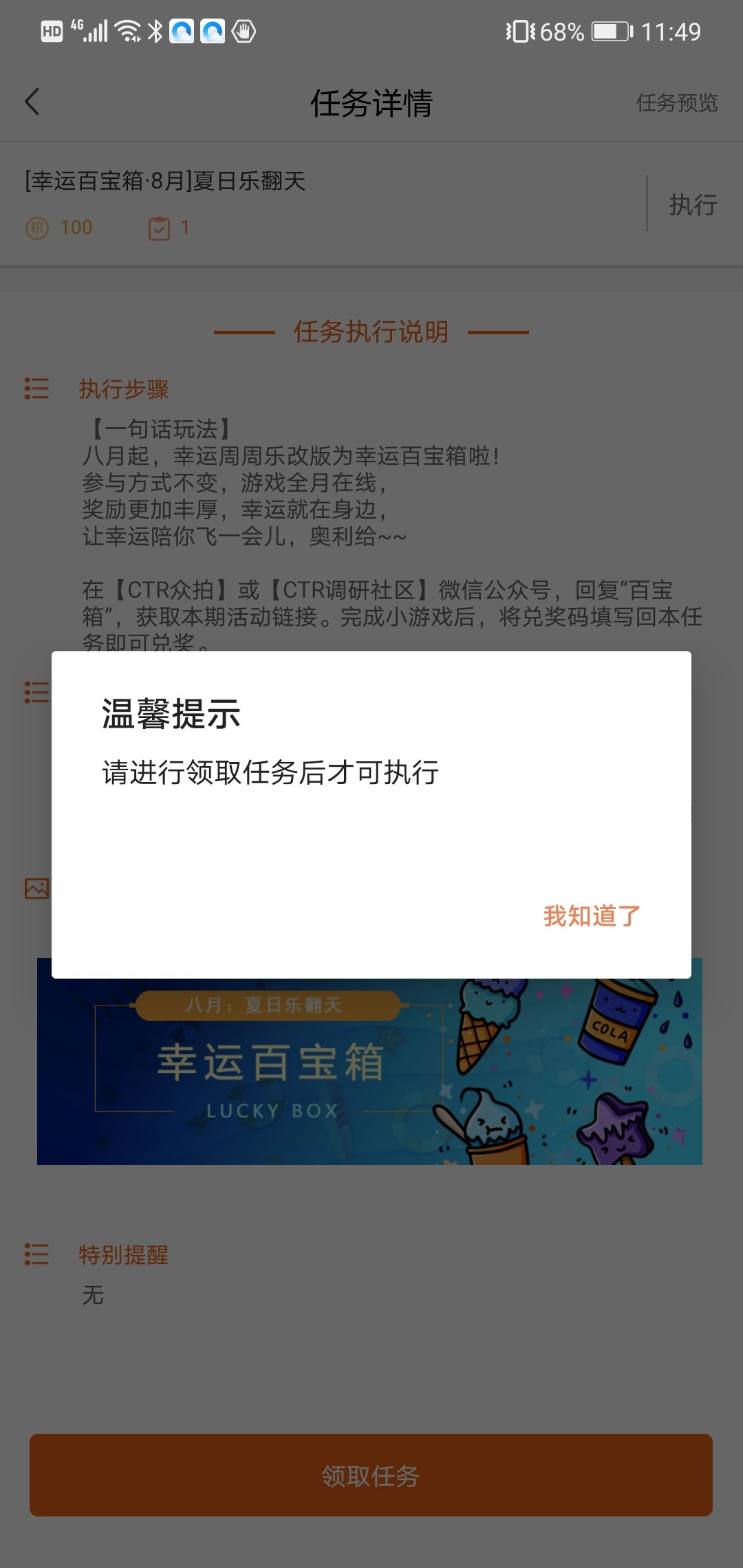743x1568 pixels.
Task: Tap 执行 to run the task
Action: click(693, 204)
